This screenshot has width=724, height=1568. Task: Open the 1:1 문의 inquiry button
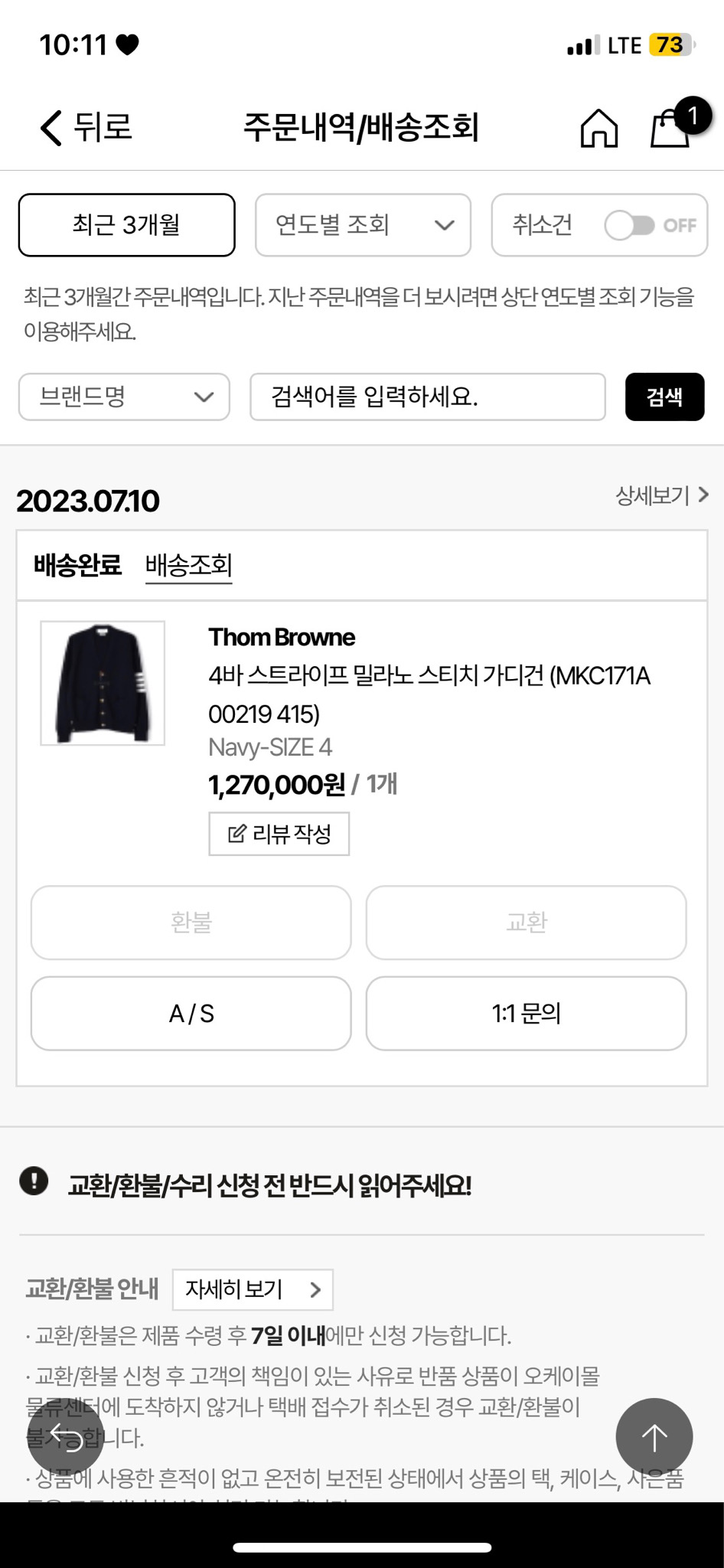(526, 1014)
